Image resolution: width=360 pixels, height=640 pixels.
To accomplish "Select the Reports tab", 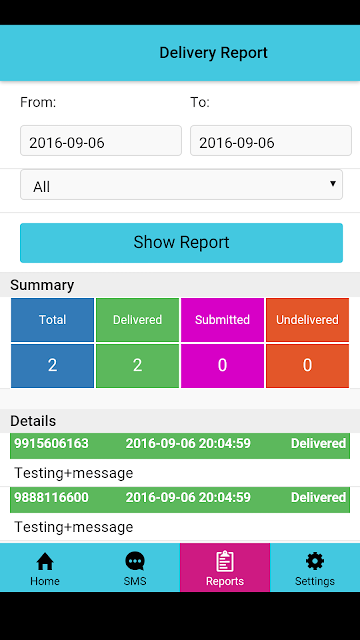I will click(225, 567).
